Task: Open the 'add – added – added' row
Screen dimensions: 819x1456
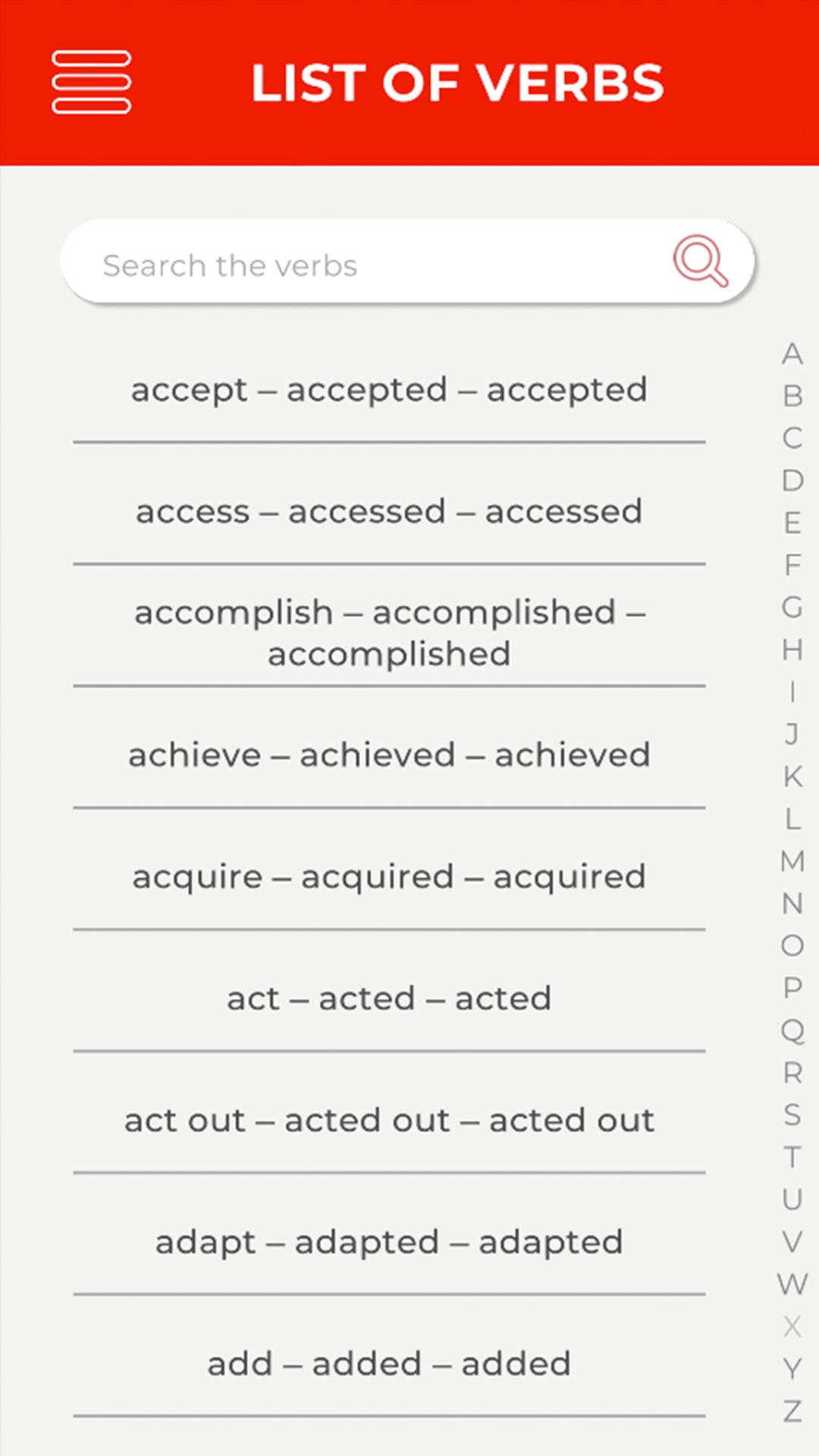Action: (389, 1363)
